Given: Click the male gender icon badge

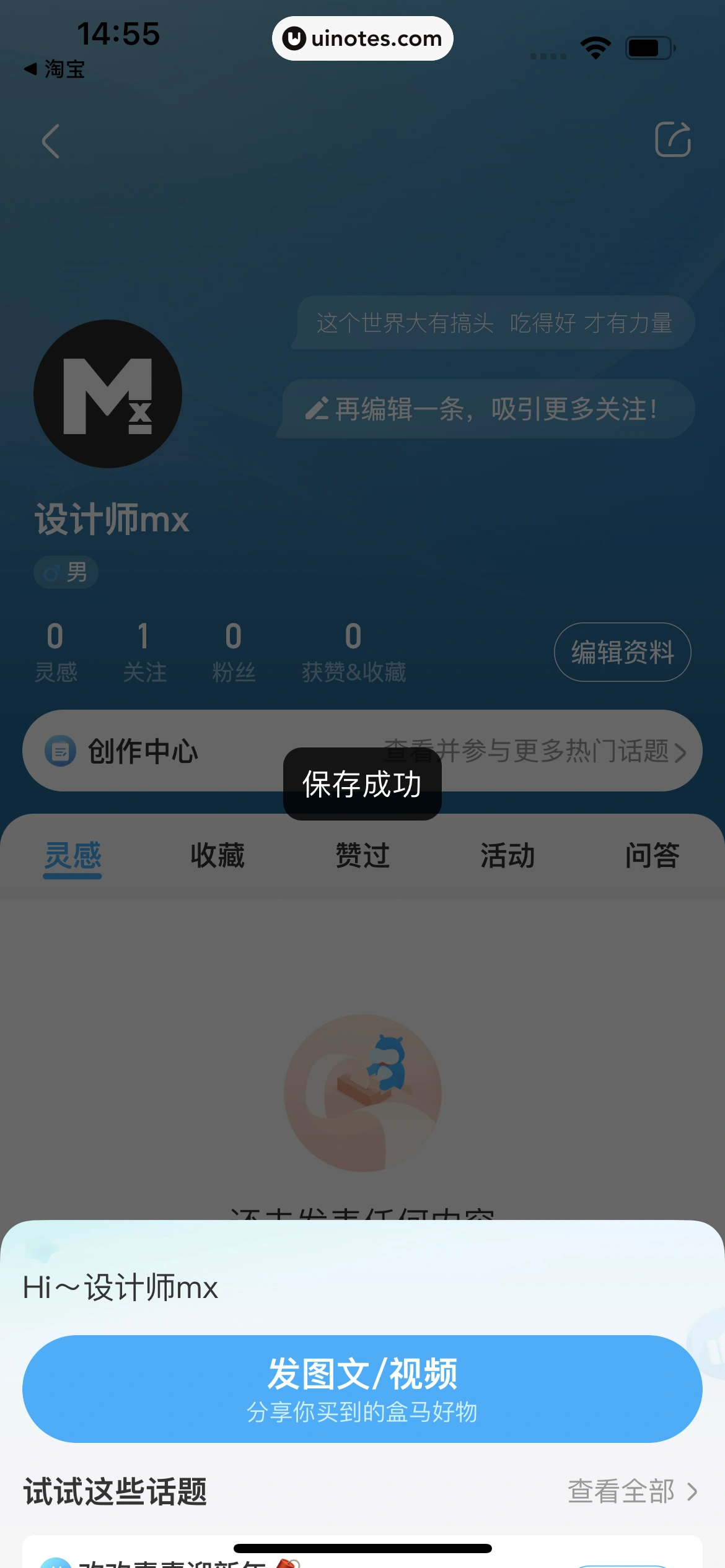Looking at the screenshot, I should (52, 571).
